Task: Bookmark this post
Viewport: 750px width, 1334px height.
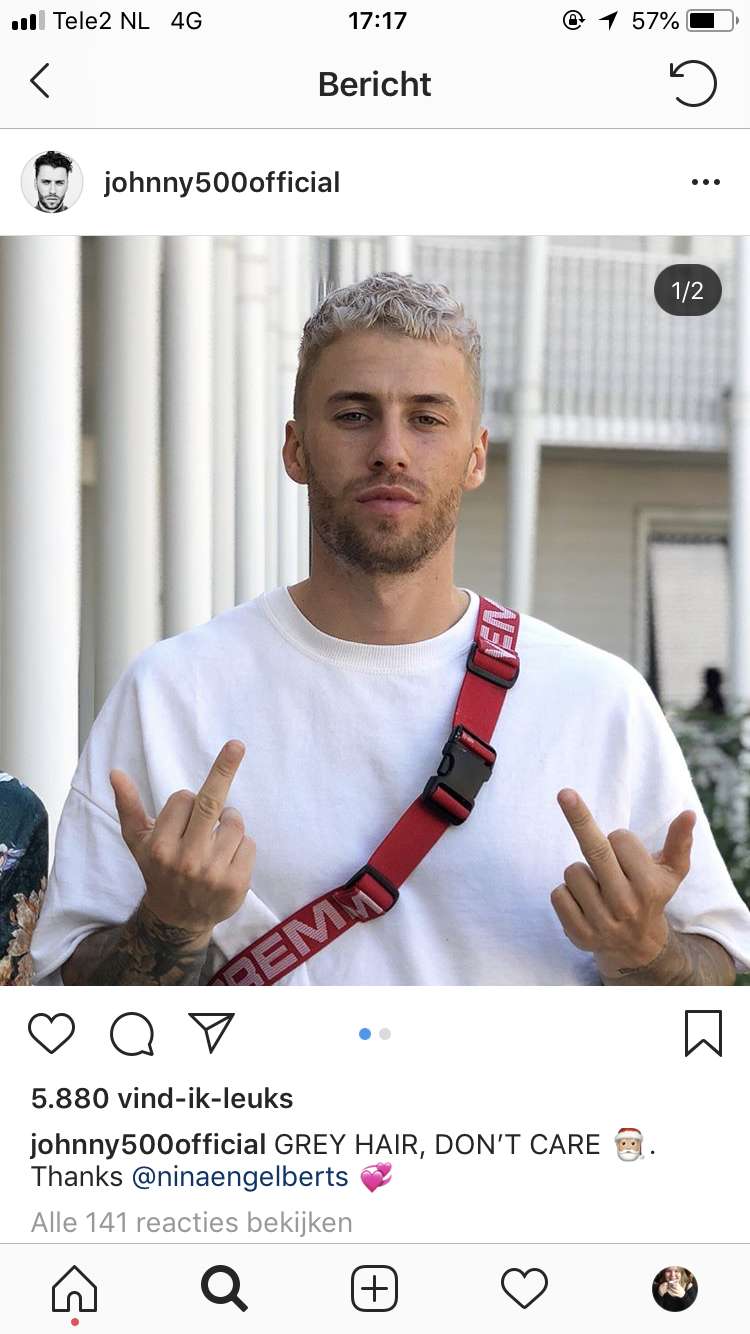Action: (x=703, y=1033)
